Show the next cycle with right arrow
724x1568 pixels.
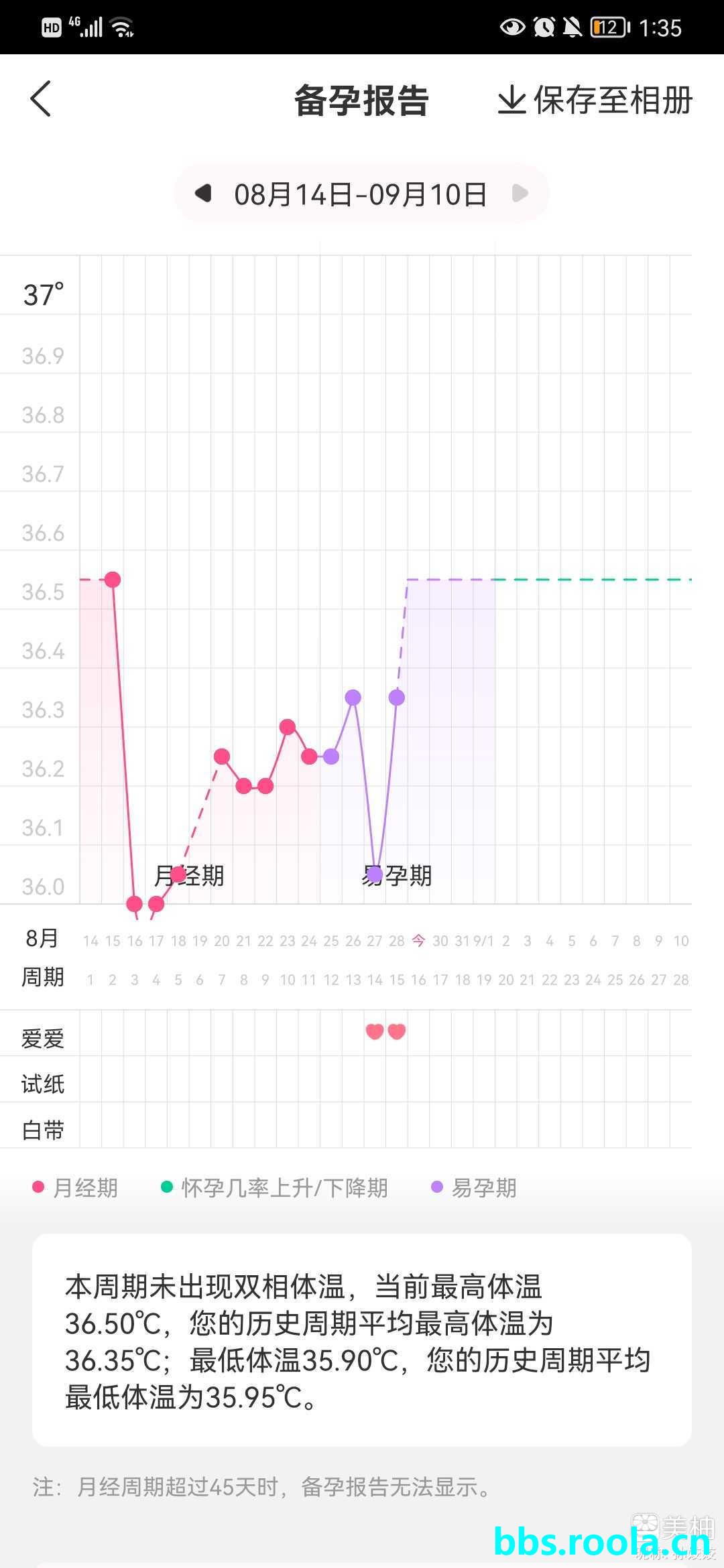520,194
